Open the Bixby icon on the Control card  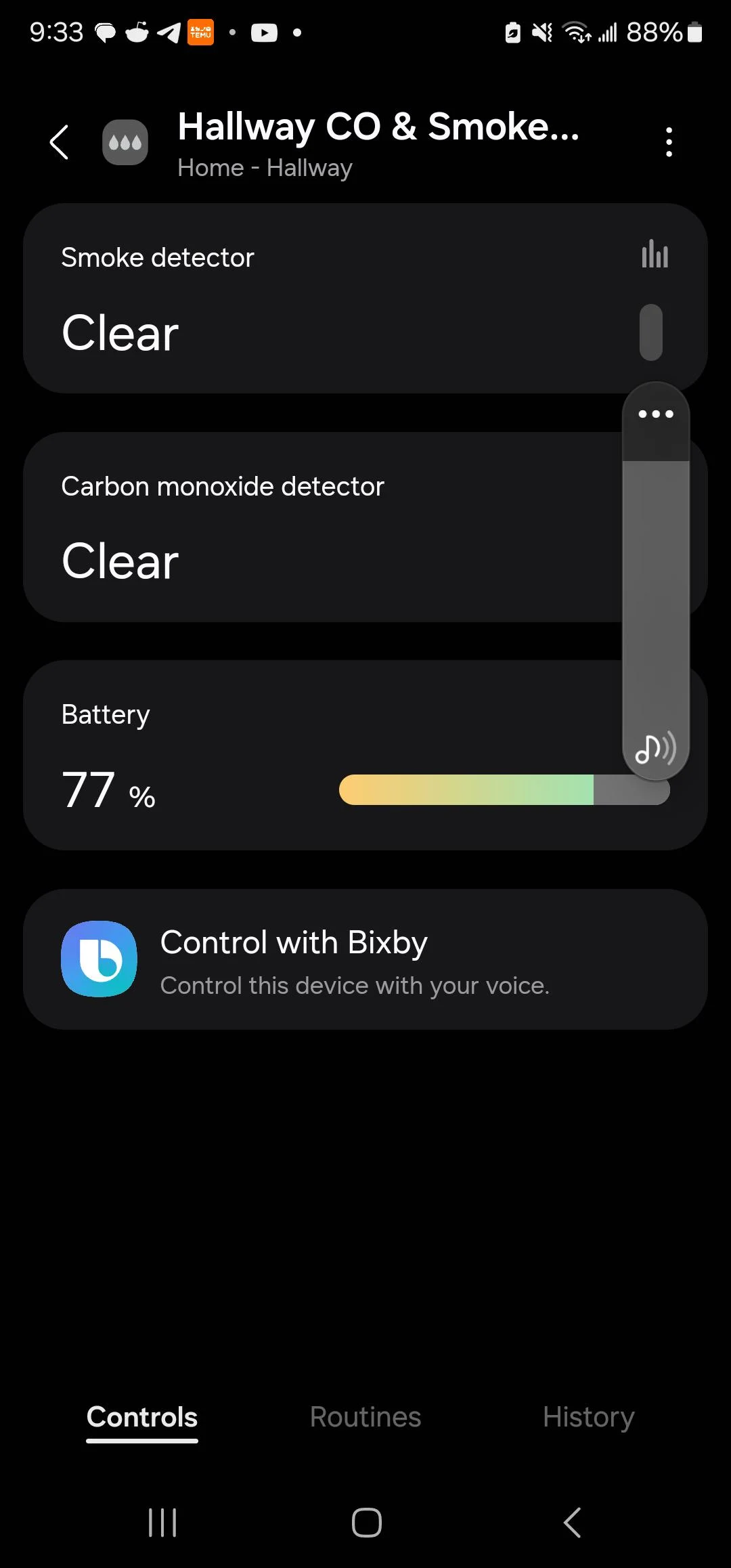[x=99, y=959]
